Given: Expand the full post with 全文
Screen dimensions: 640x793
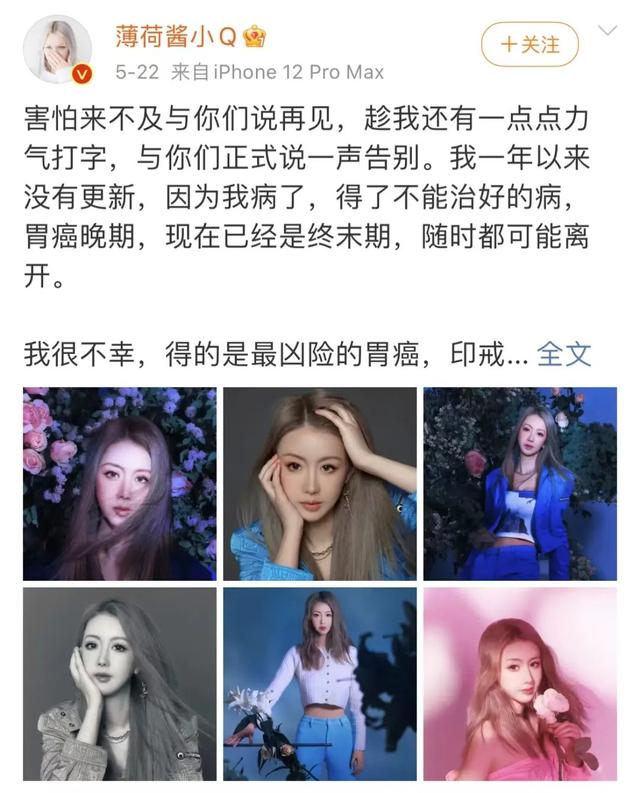Looking at the screenshot, I should click(x=564, y=353).
